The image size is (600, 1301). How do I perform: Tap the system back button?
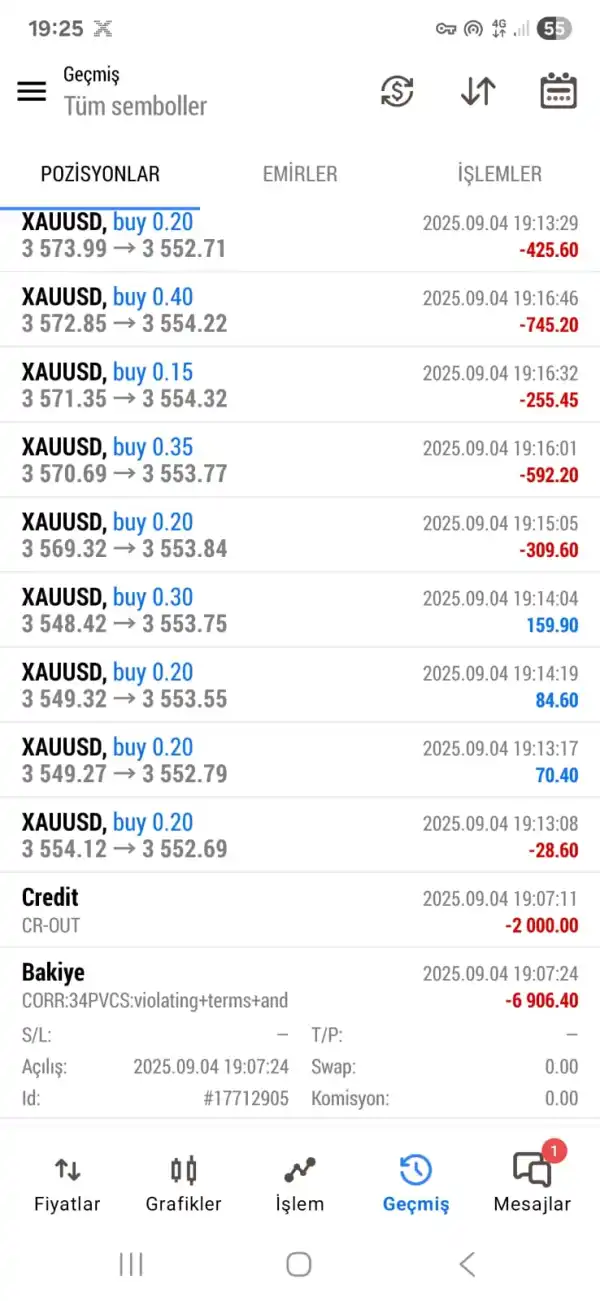[467, 1264]
